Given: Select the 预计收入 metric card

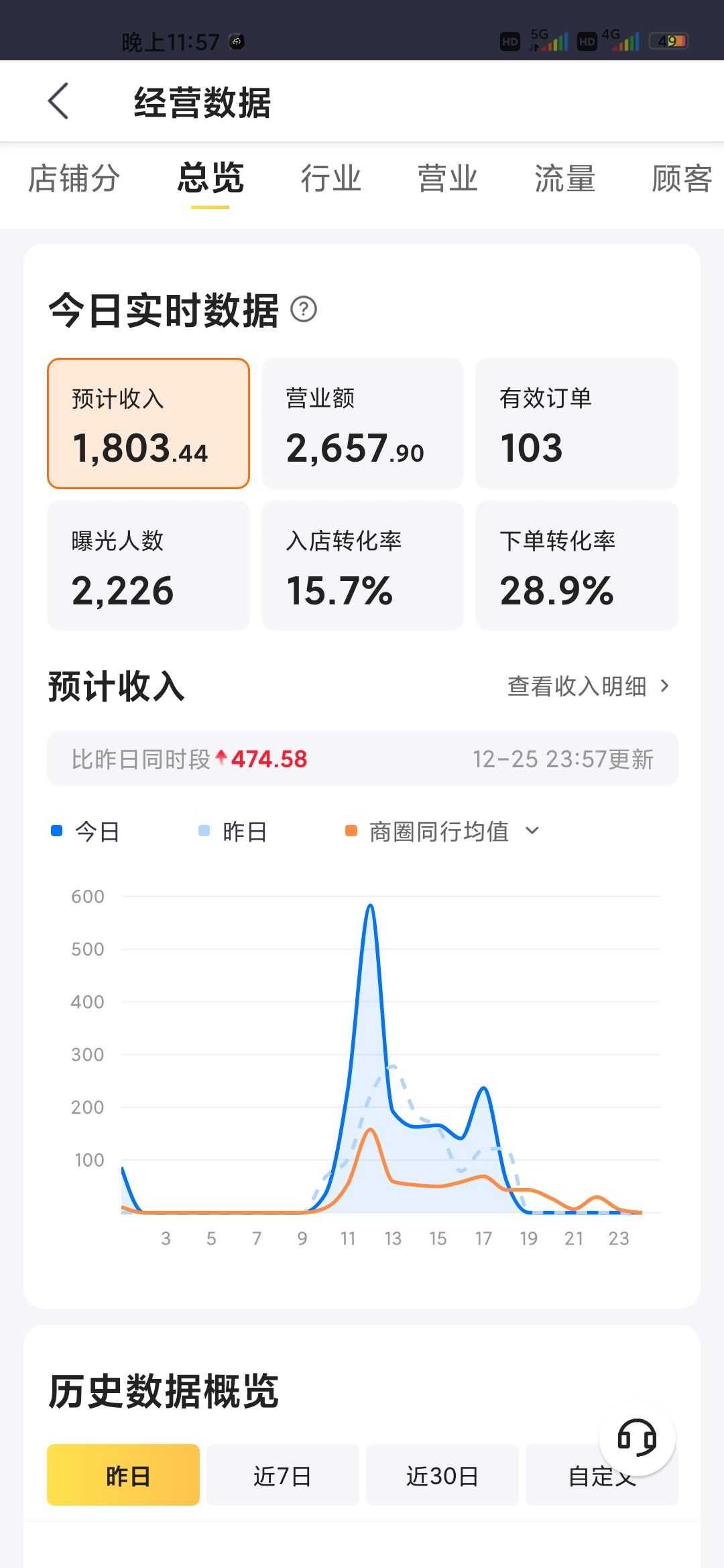Looking at the screenshot, I should (148, 423).
